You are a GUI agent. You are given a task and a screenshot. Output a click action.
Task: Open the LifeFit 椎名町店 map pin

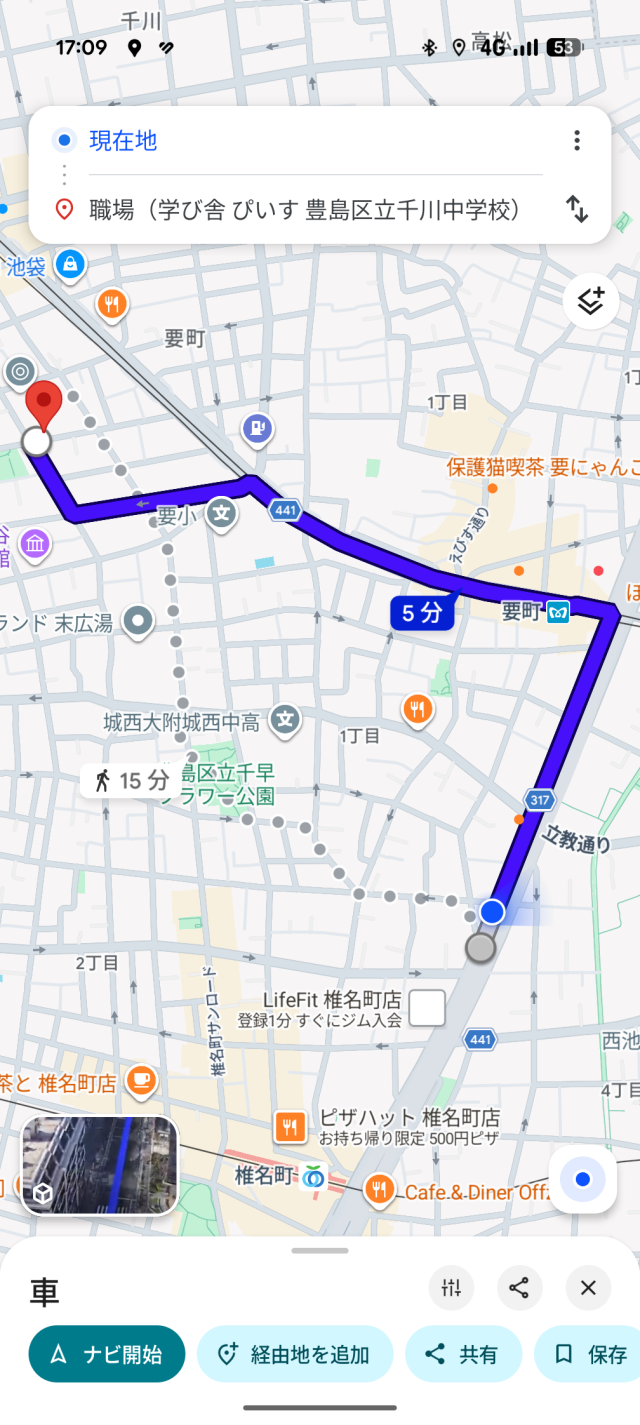[427, 1008]
